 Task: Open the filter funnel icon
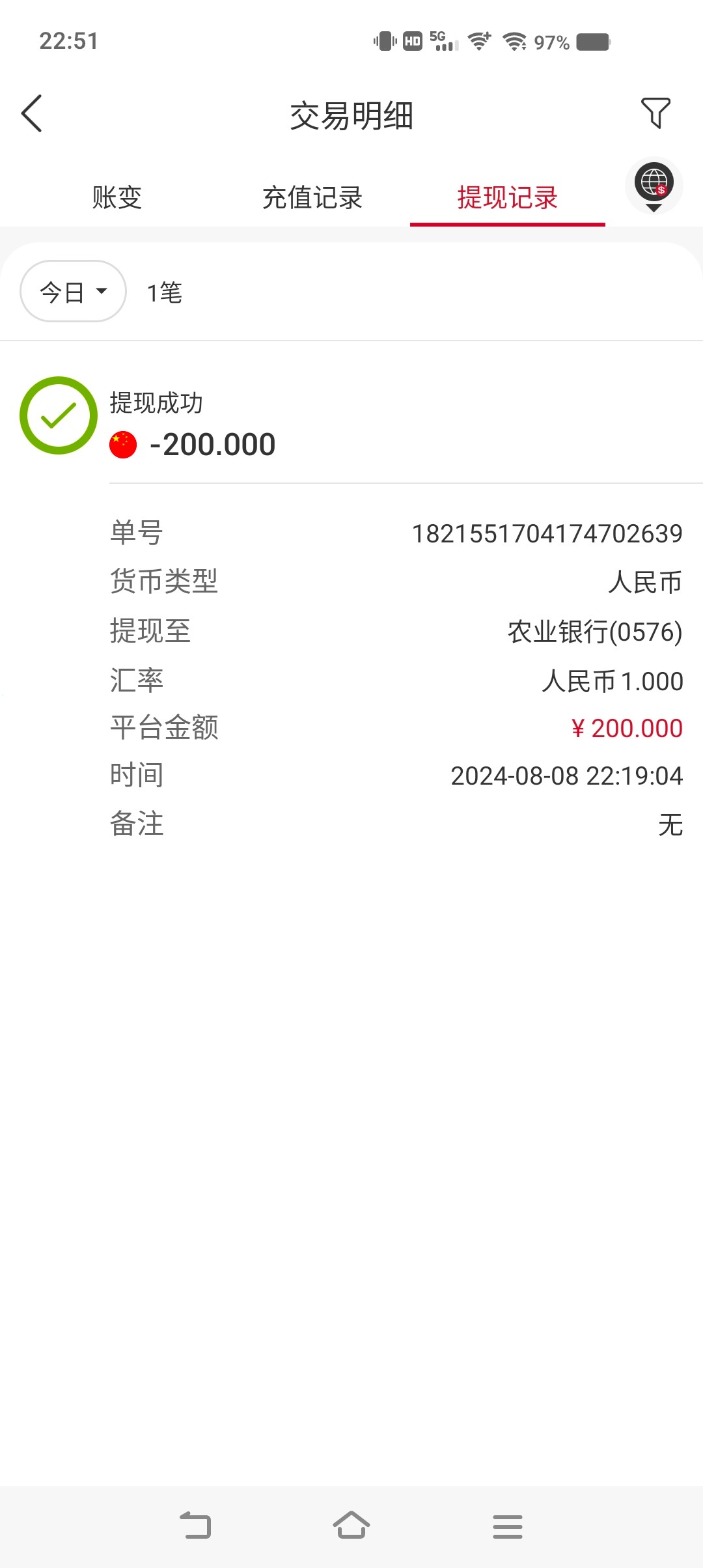(655, 113)
